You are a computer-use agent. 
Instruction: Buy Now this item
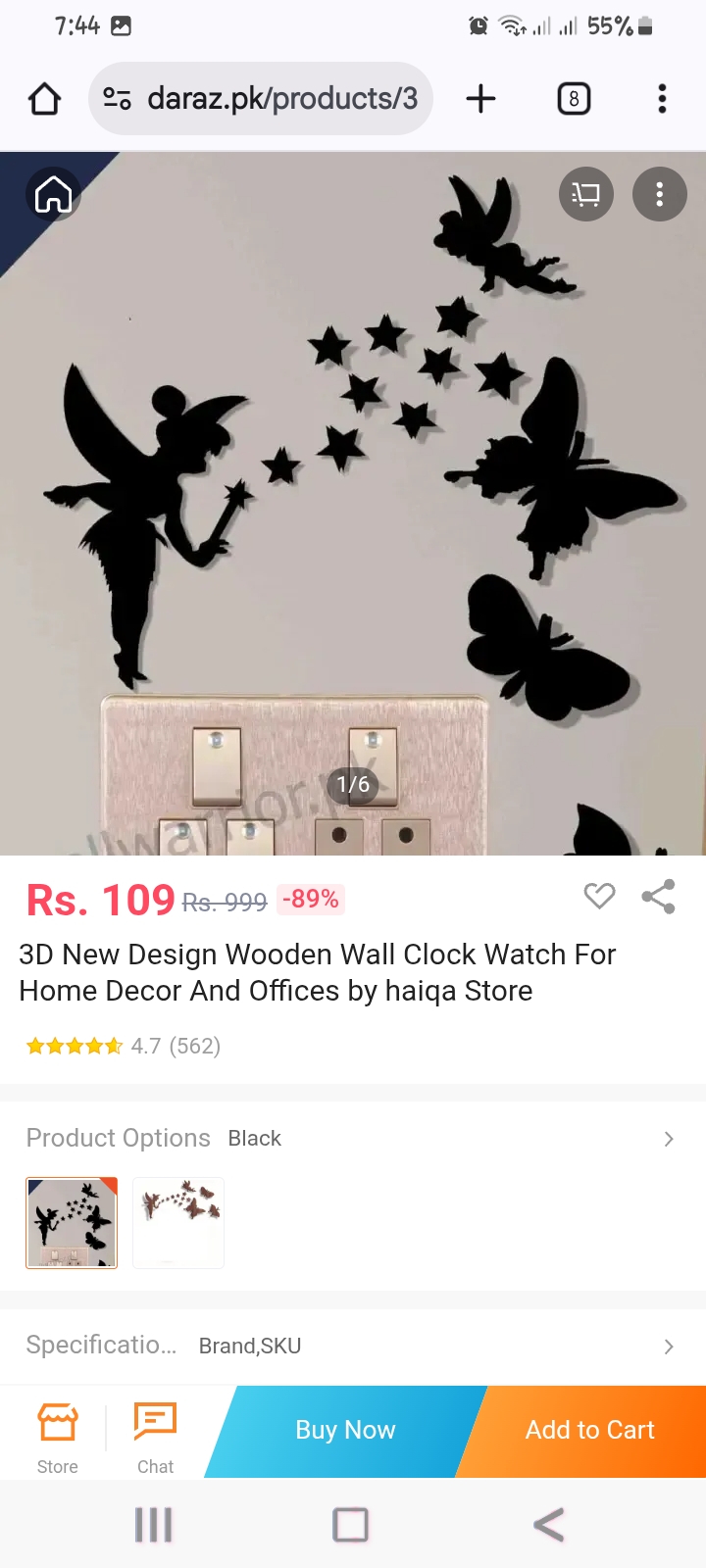[x=345, y=1431]
